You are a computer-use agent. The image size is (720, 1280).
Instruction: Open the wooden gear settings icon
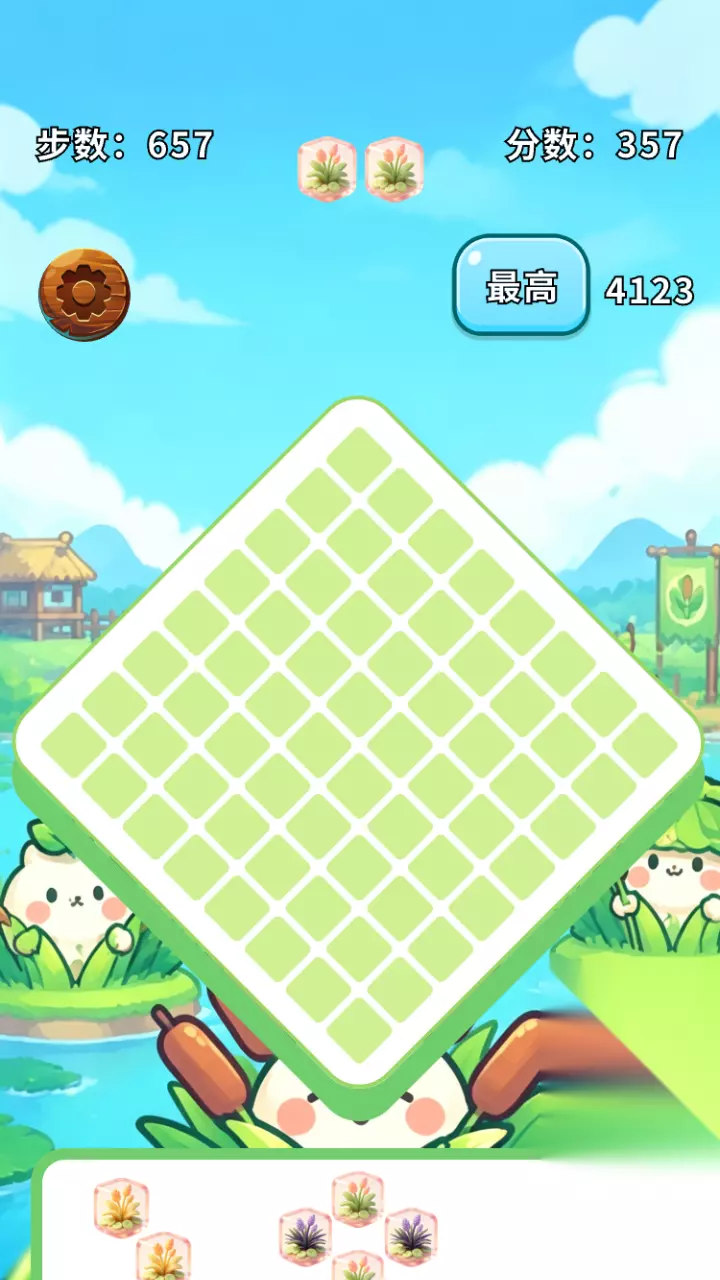click(x=84, y=294)
